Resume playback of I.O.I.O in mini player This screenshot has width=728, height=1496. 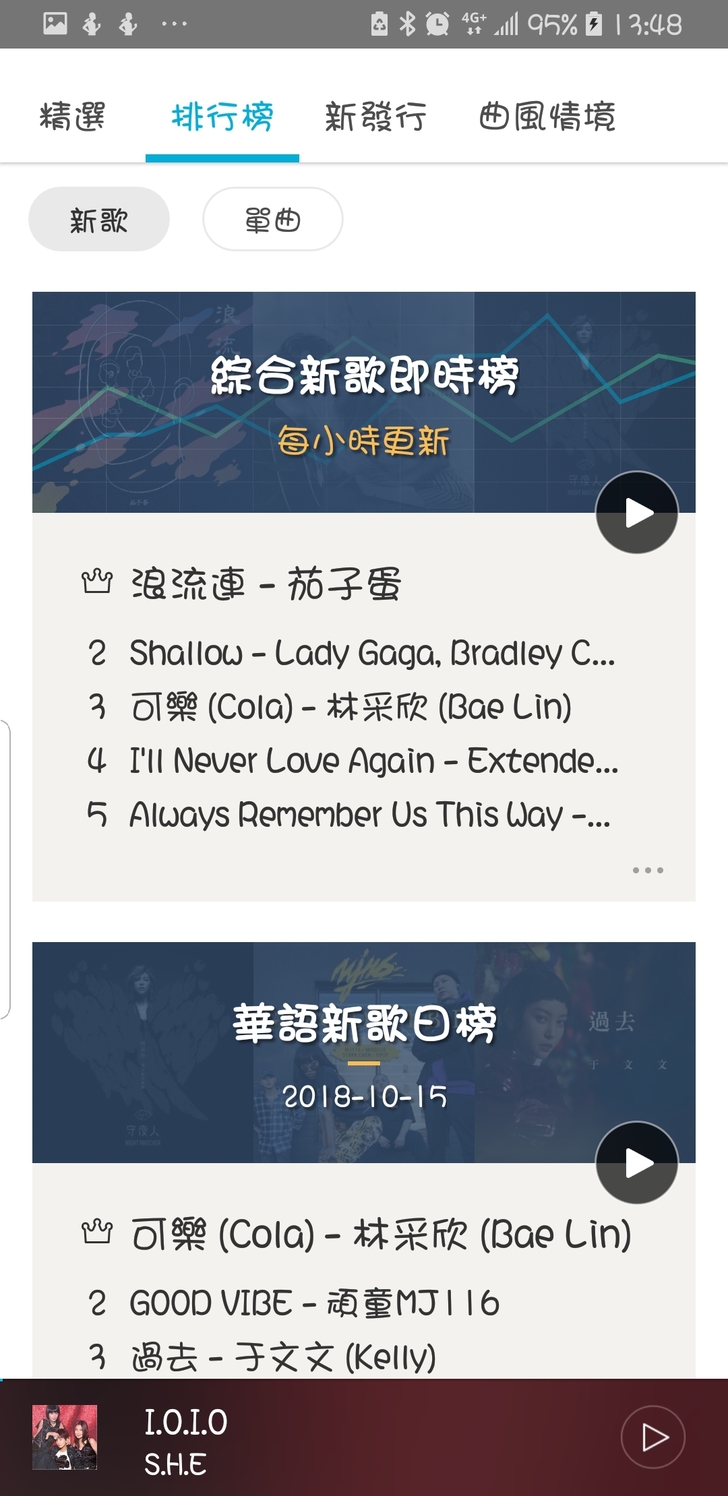653,1438
